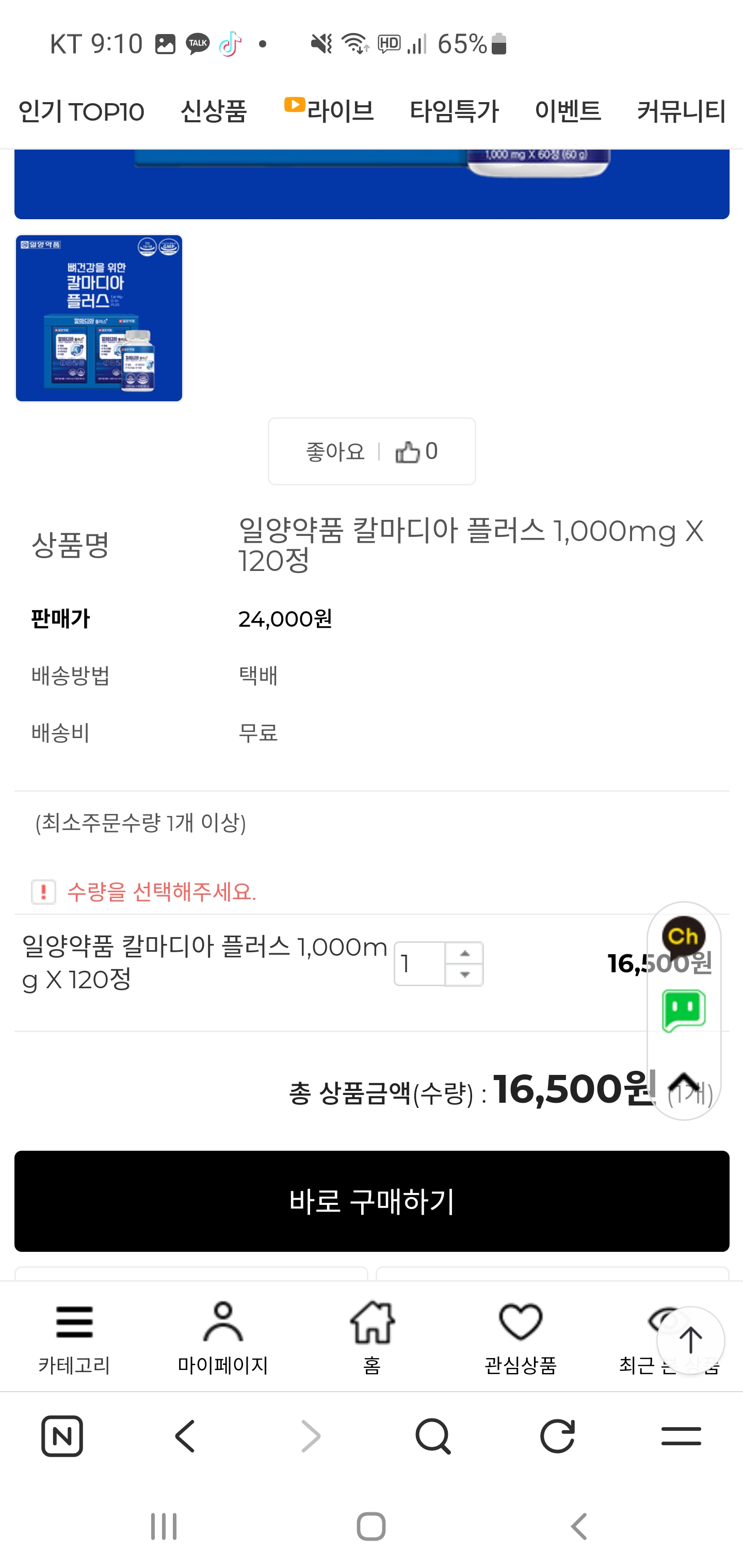Open the green chat bubble icon
Screen dimensions: 743x1568
[x=684, y=1010]
